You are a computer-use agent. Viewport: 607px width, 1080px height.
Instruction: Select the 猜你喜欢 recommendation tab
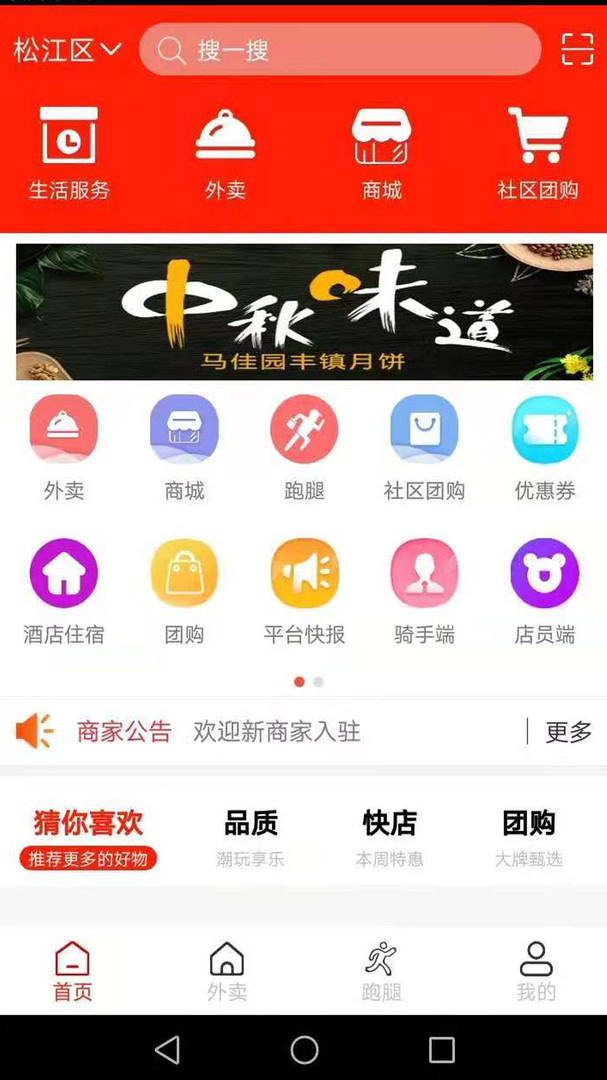click(x=88, y=838)
